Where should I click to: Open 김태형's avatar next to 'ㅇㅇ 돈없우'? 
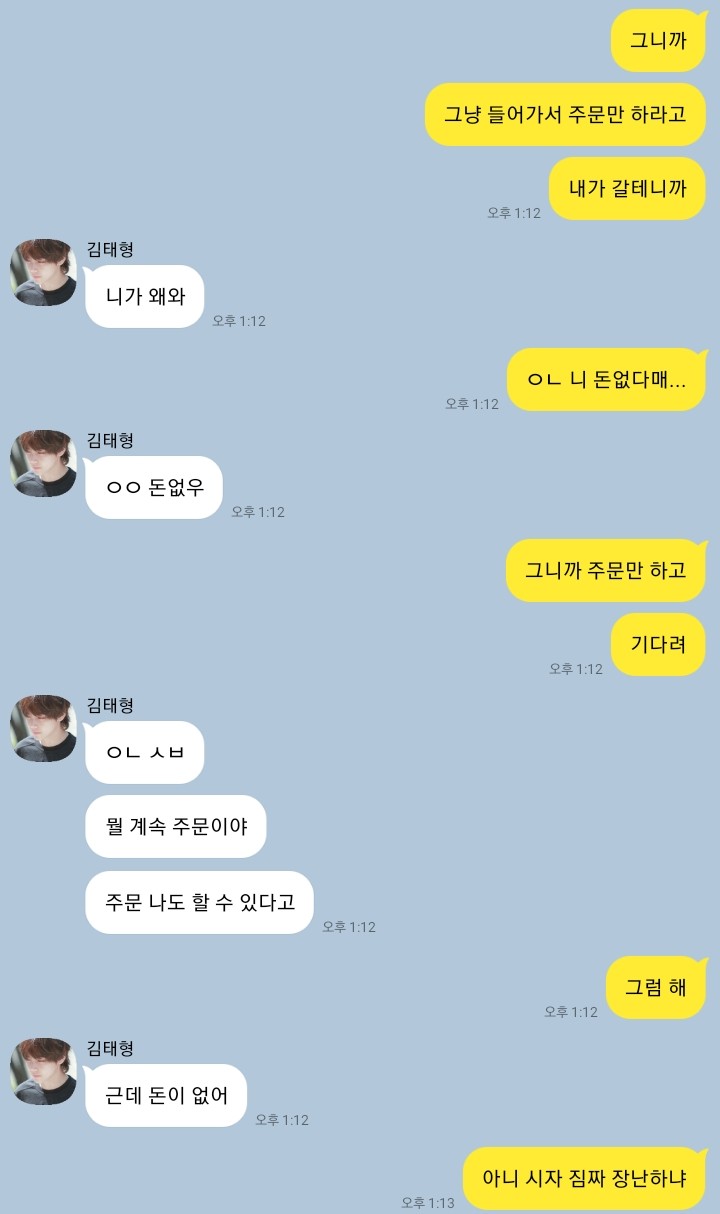(x=43, y=463)
